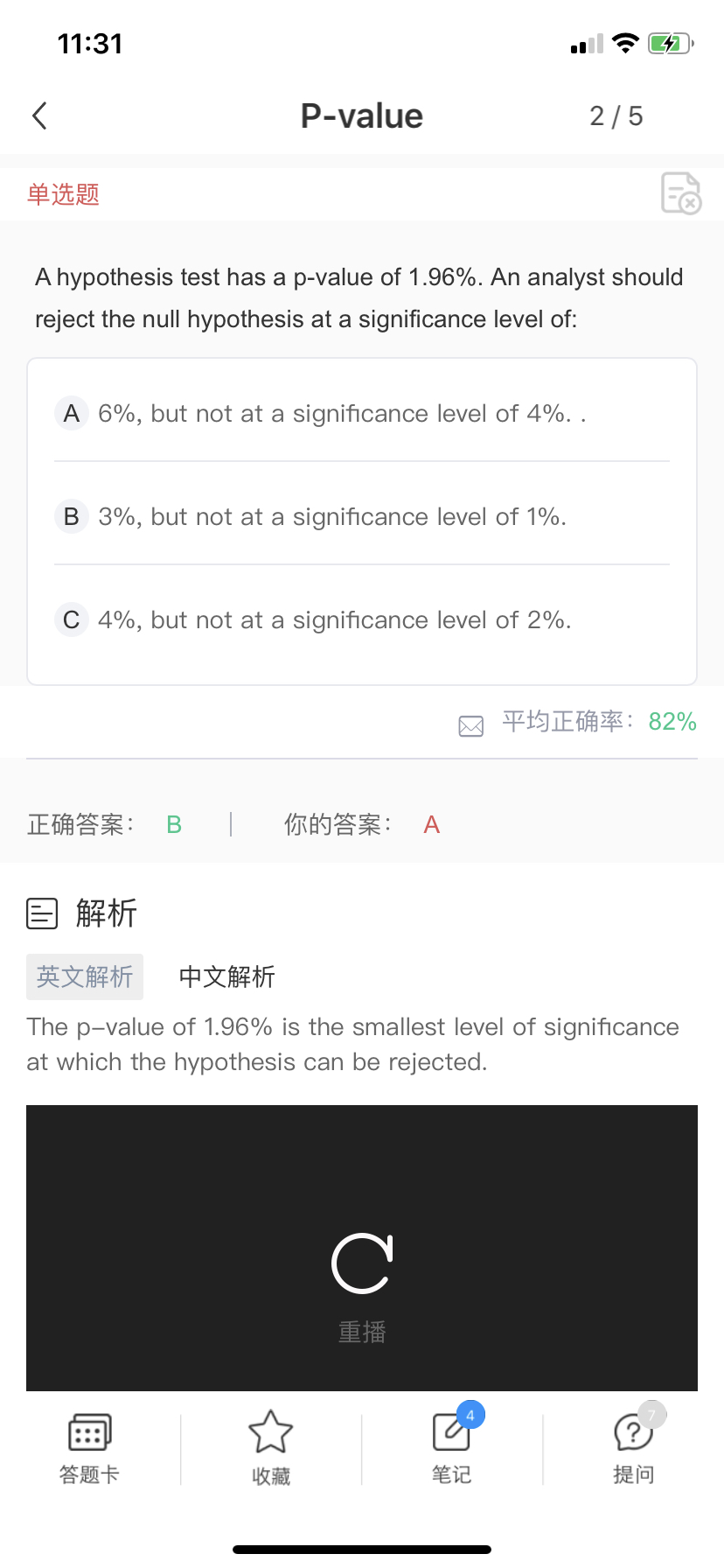Viewport: 724px width, 1568px height.
Task: Open the 答题卡 answer sheet
Action: [x=89, y=1449]
